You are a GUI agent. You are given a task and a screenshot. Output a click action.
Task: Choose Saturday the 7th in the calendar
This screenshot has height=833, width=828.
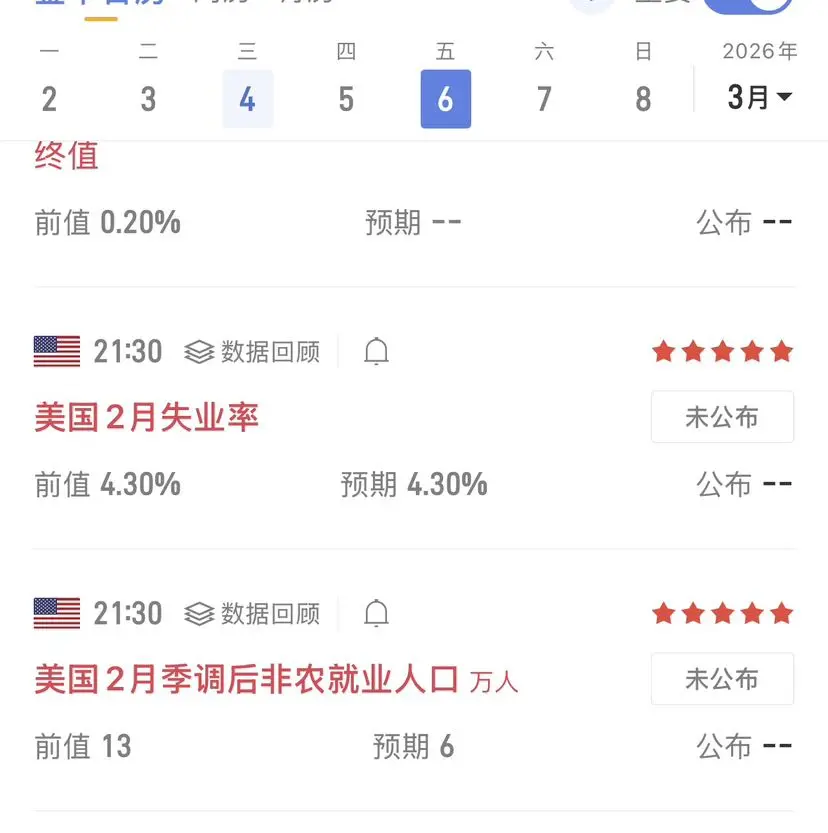pyautogui.click(x=544, y=98)
